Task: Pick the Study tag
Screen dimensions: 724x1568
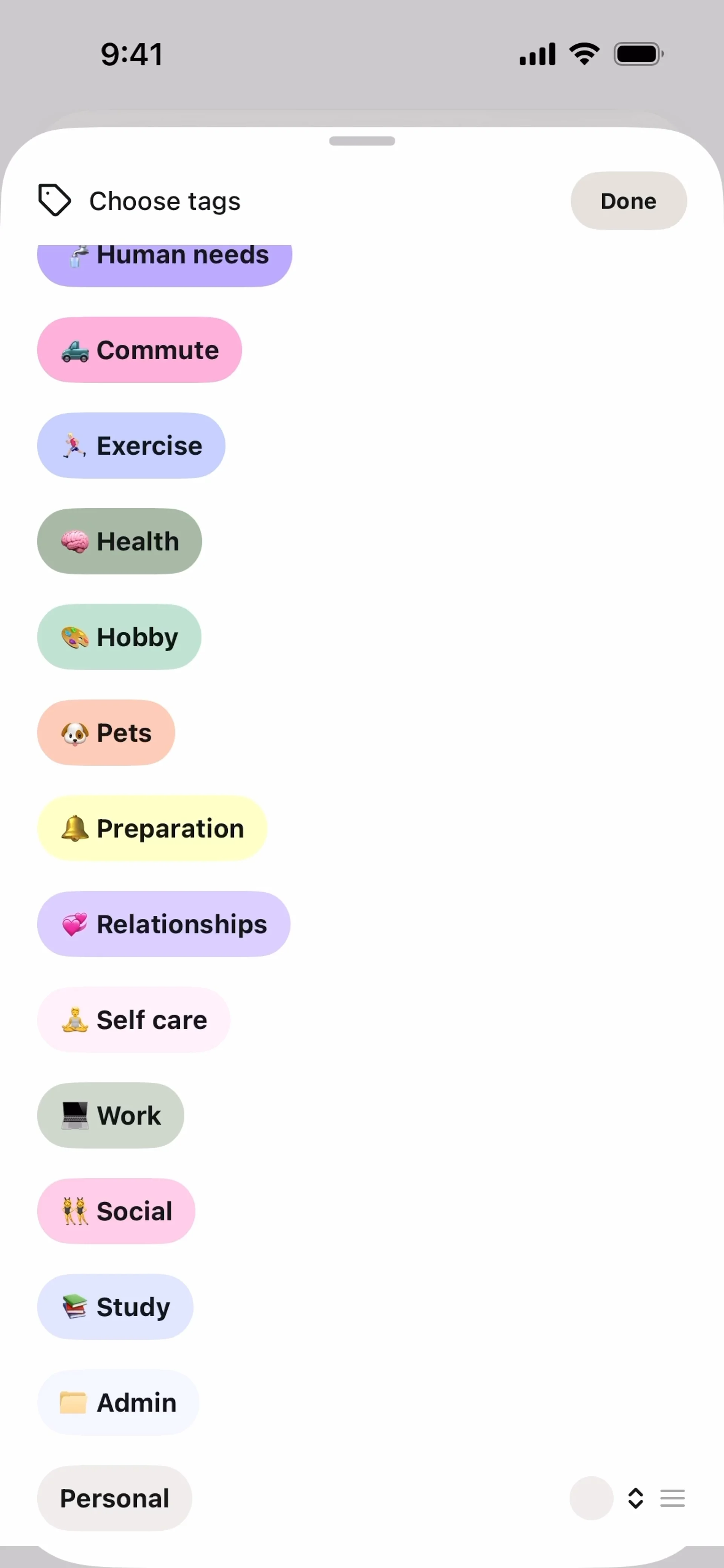Action: [115, 1306]
